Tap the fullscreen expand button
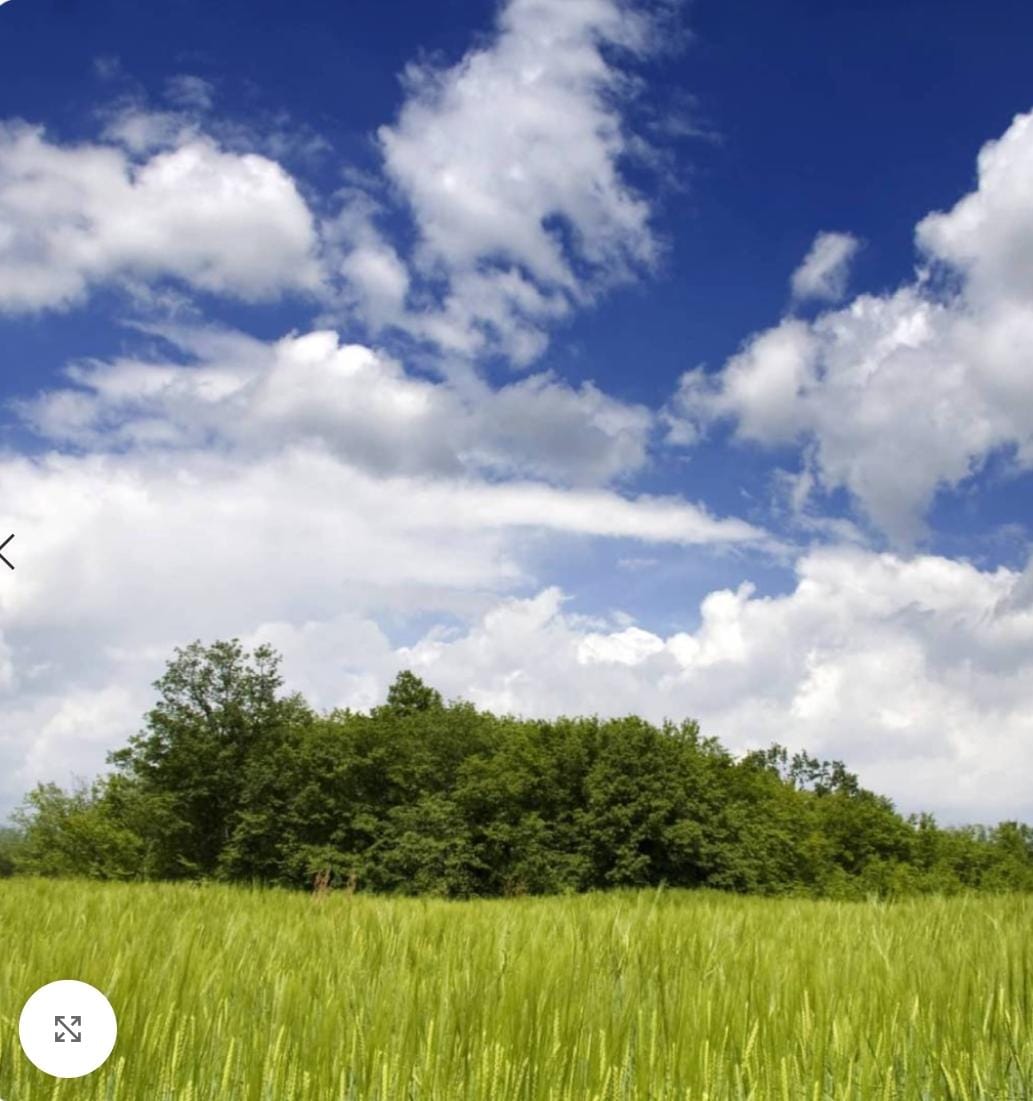This screenshot has height=1101, width=1033. pos(67,1028)
